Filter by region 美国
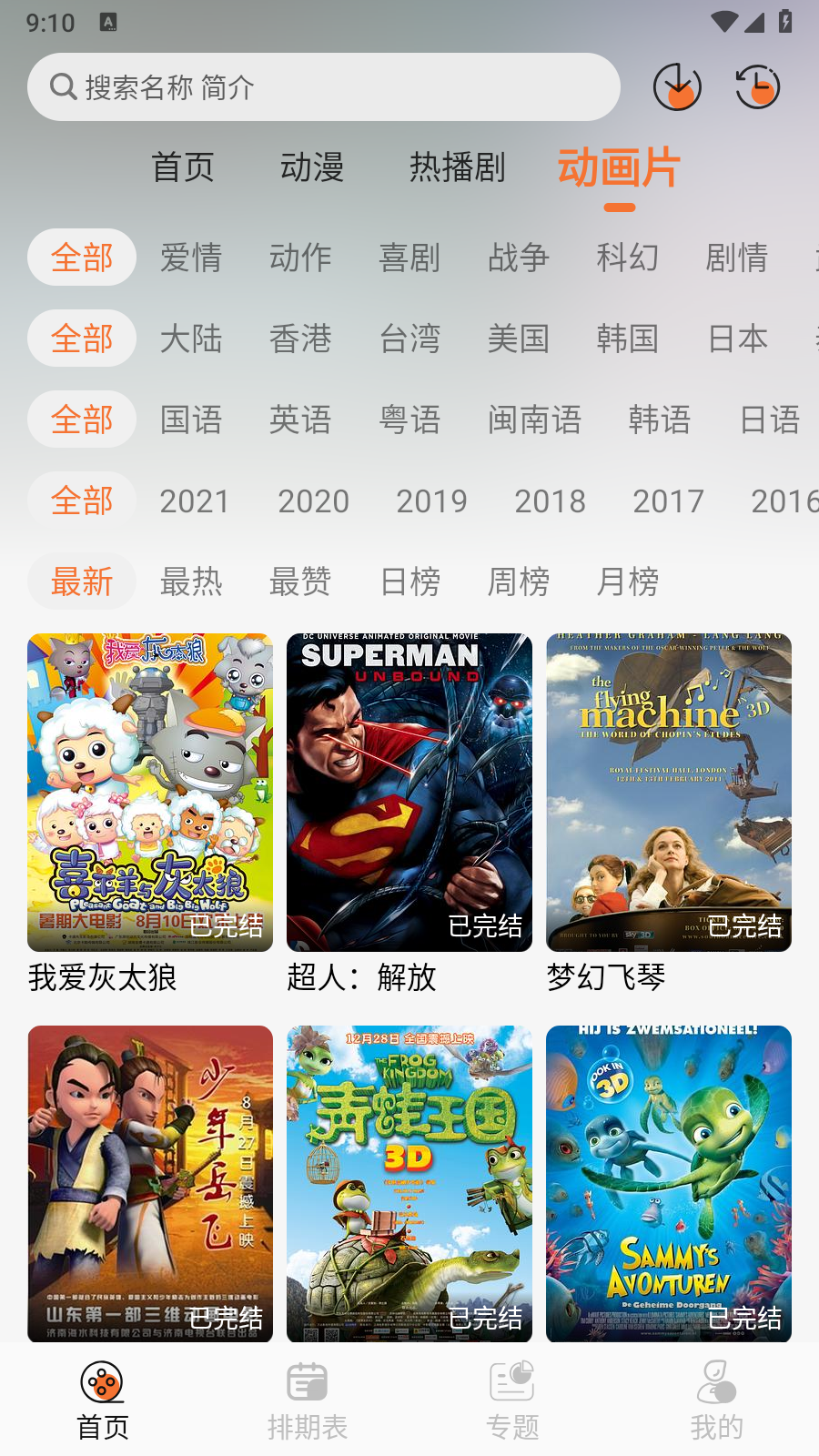This screenshot has height=1456, width=819. click(x=519, y=339)
